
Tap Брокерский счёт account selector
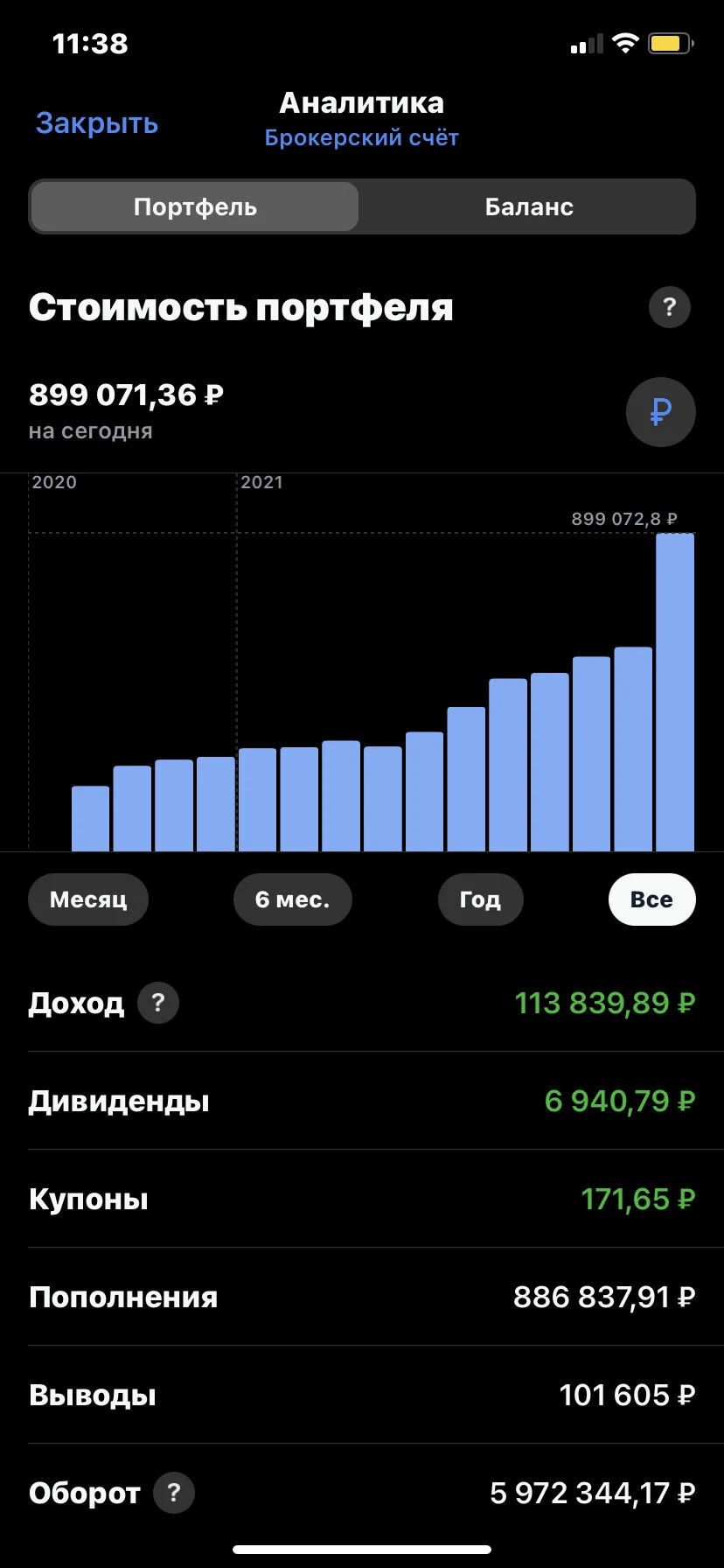[x=362, y=138]
